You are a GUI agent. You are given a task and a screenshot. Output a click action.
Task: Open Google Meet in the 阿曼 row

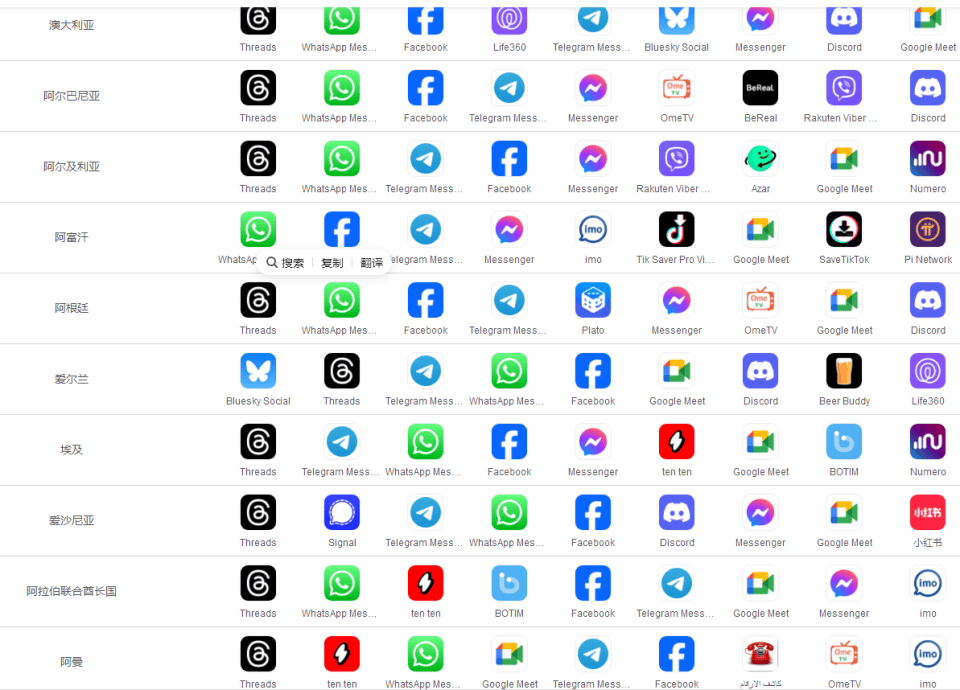[x=509, y=655]
